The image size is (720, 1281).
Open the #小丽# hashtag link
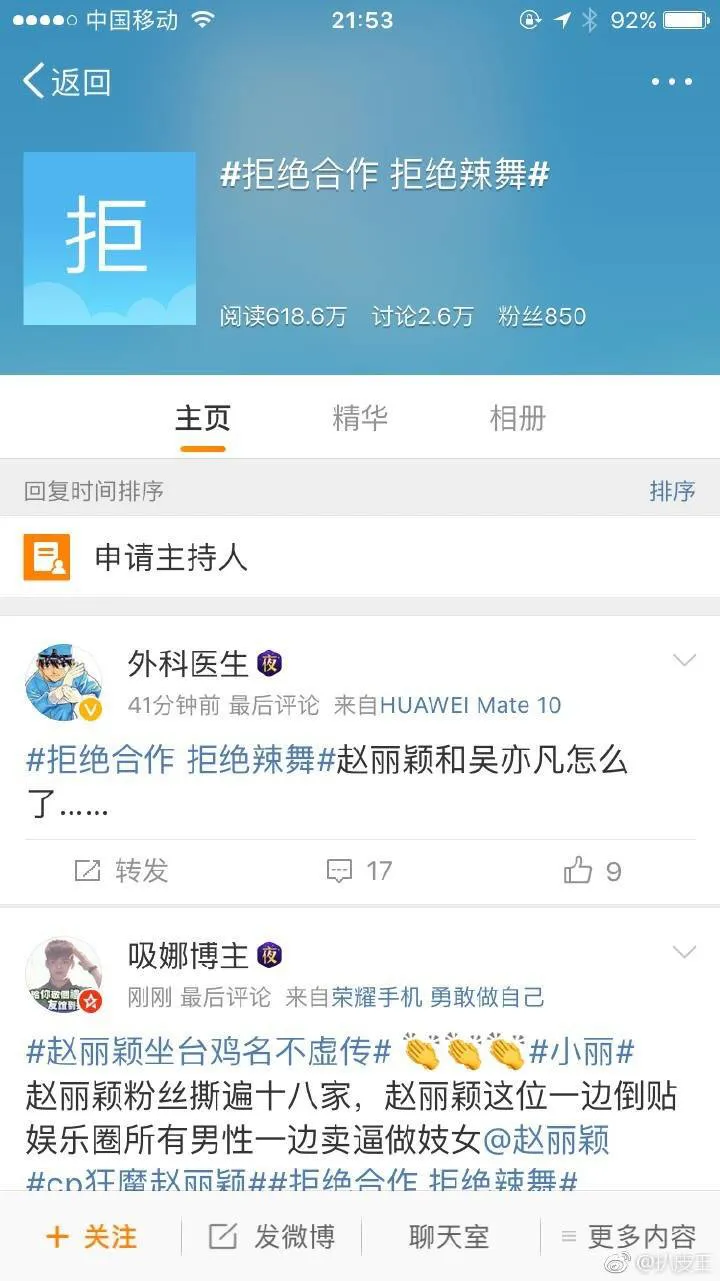coord(582,1051)
